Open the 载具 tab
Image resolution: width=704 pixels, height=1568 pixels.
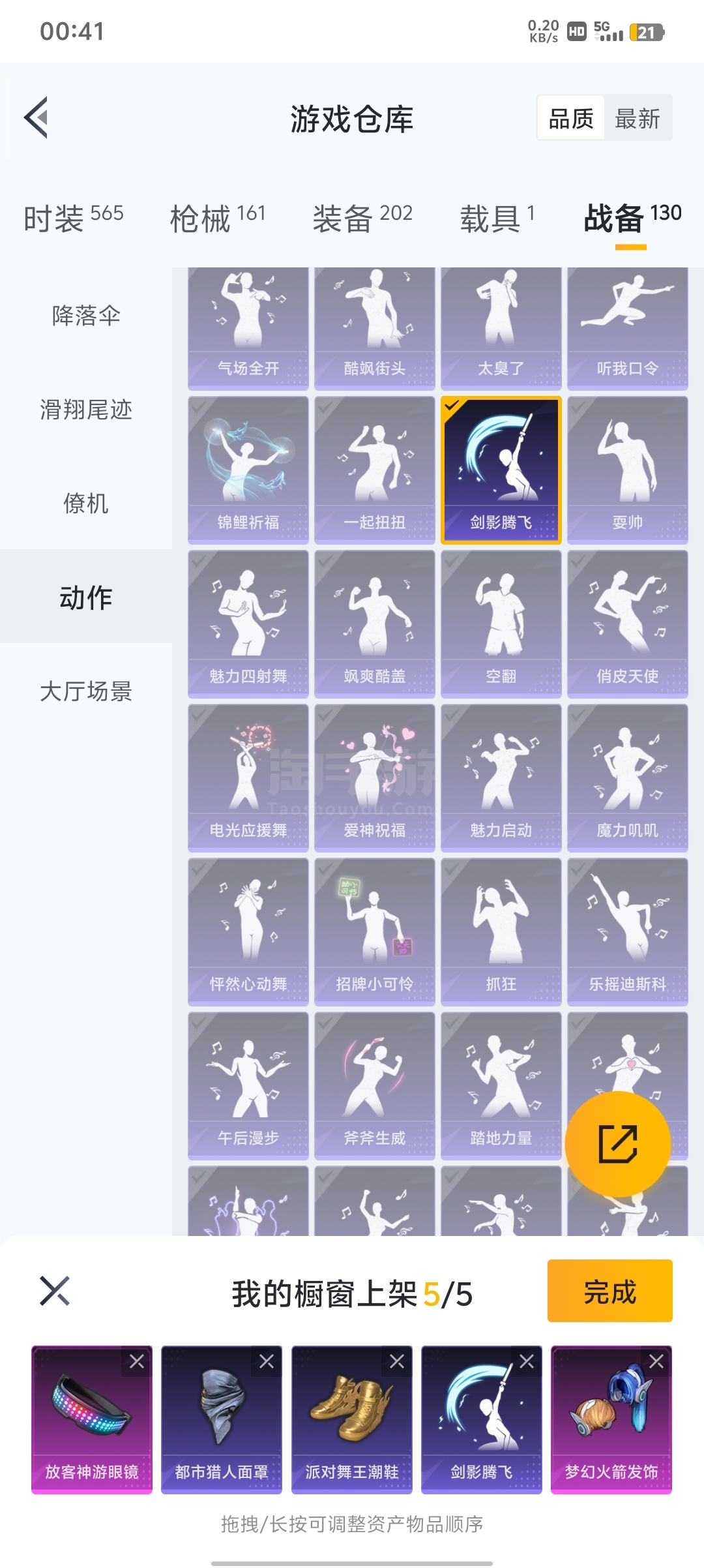pos(497,217)
